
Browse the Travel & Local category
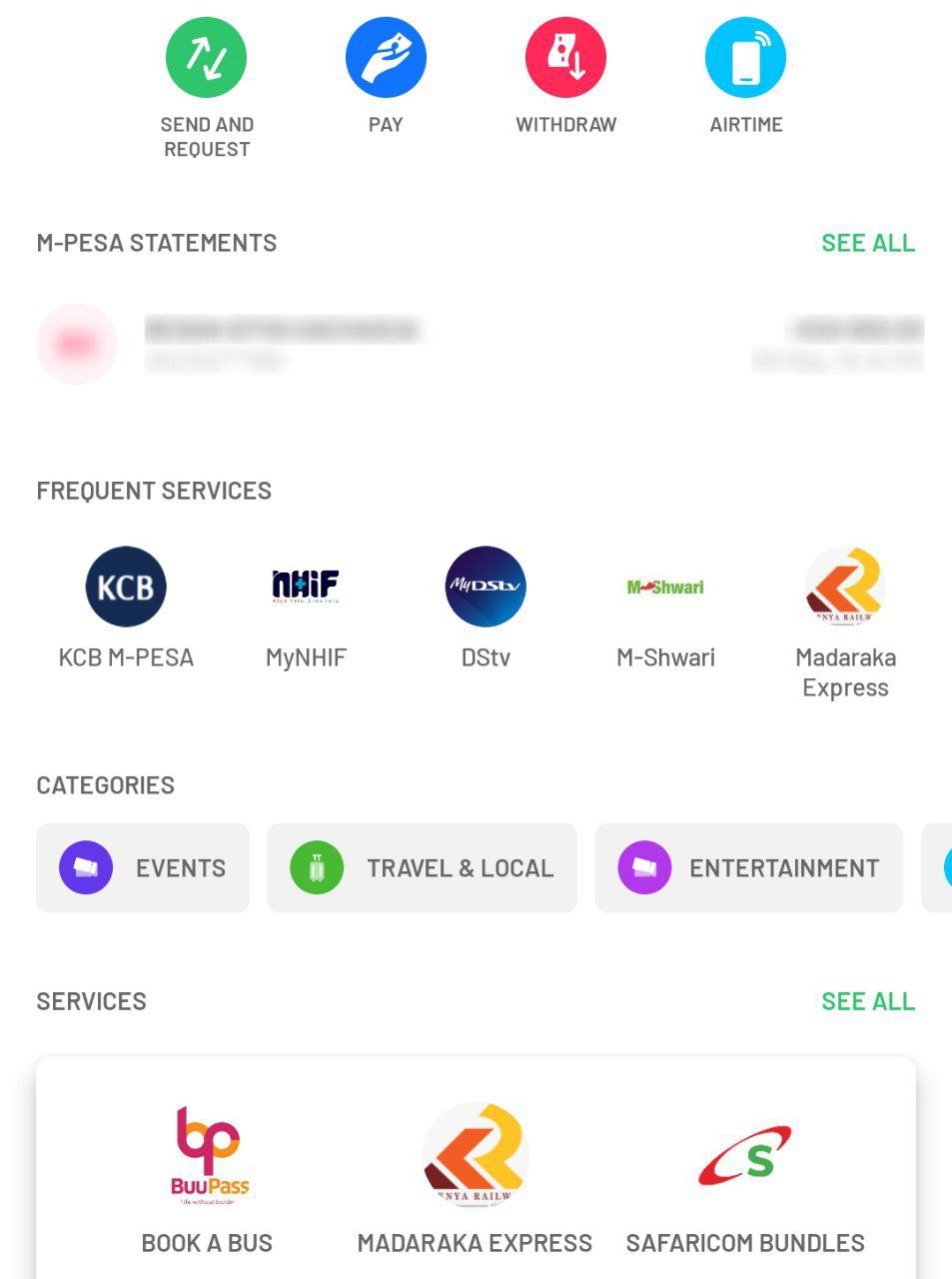pyautogui.click(x=422, y=867)
